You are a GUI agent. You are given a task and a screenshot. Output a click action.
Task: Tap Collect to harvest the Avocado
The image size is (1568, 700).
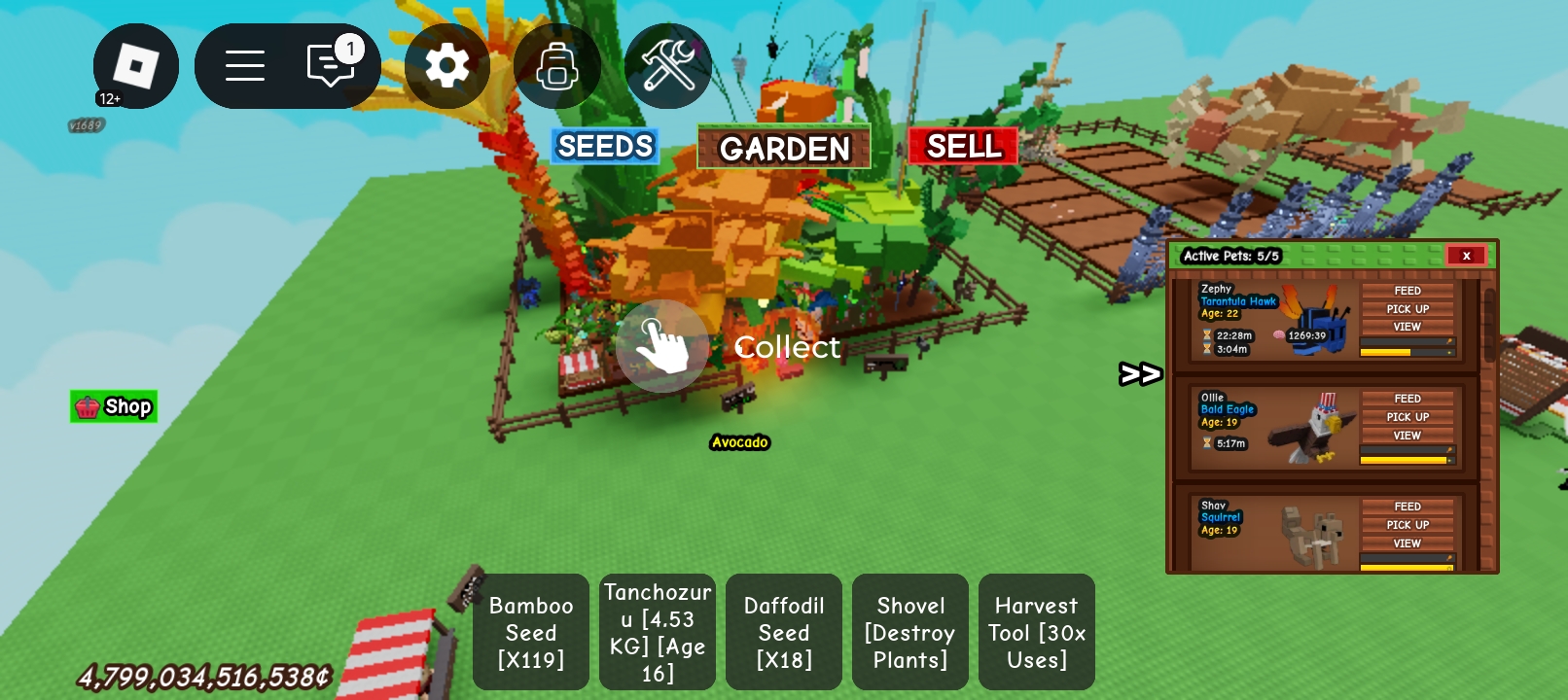662,346
